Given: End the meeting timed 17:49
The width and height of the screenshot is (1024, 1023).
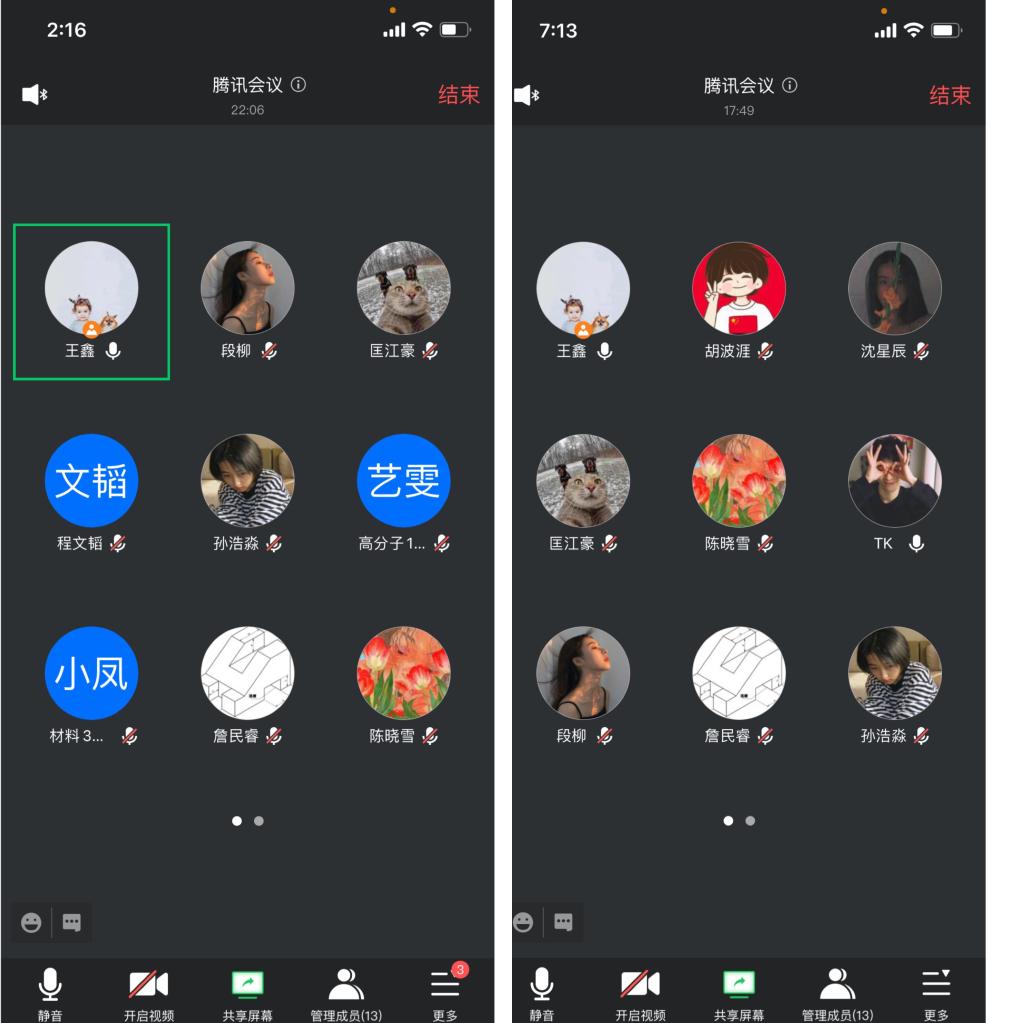Looking at the screenshot, I should coord(949,95).
